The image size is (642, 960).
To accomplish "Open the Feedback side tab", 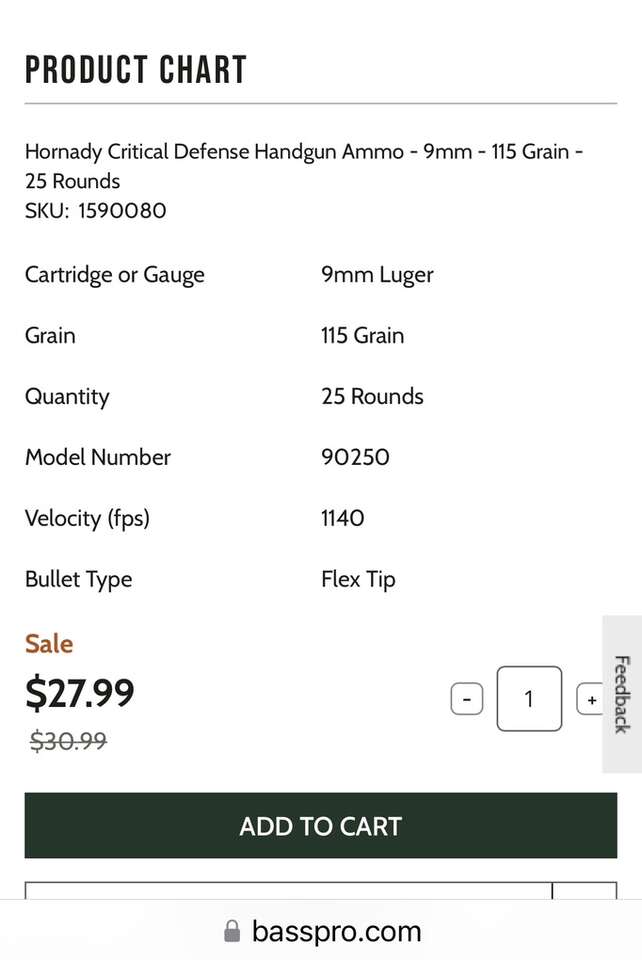I will click(x=622, y=694).
